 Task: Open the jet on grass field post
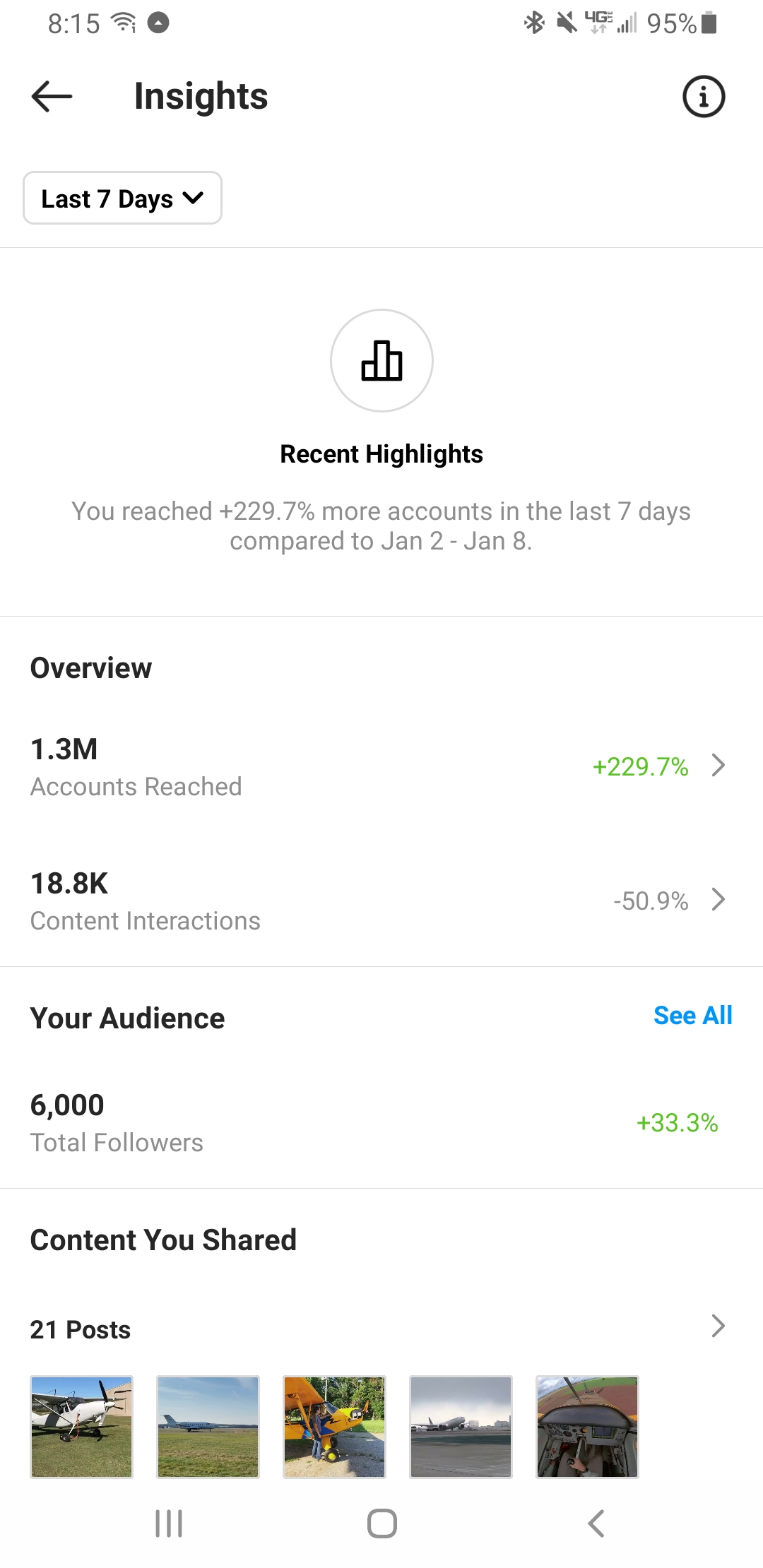pyautogui.click(x=208, y=1427)
